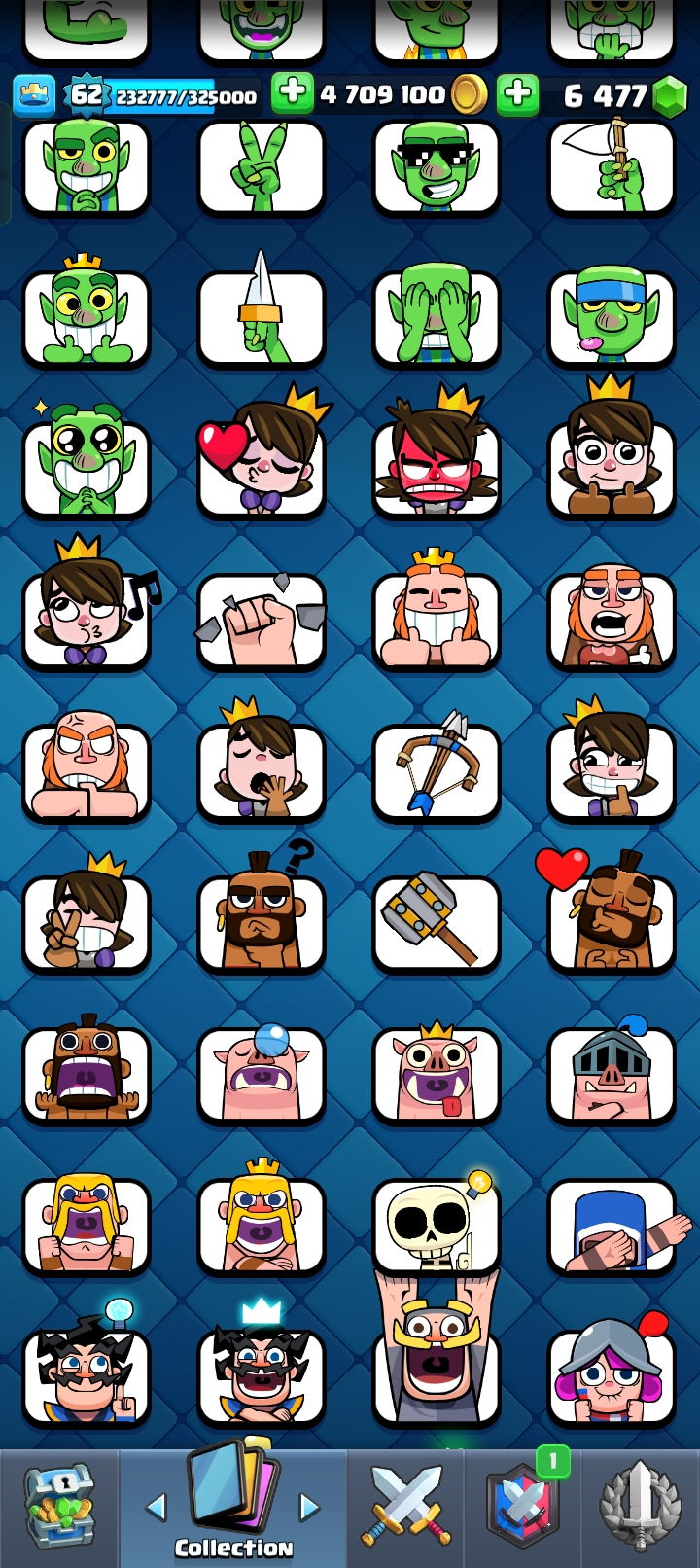Tap the left arrow beside Collection
Screen dimensions: 700x1568
pyautogui.click(x=156, y=1508)
